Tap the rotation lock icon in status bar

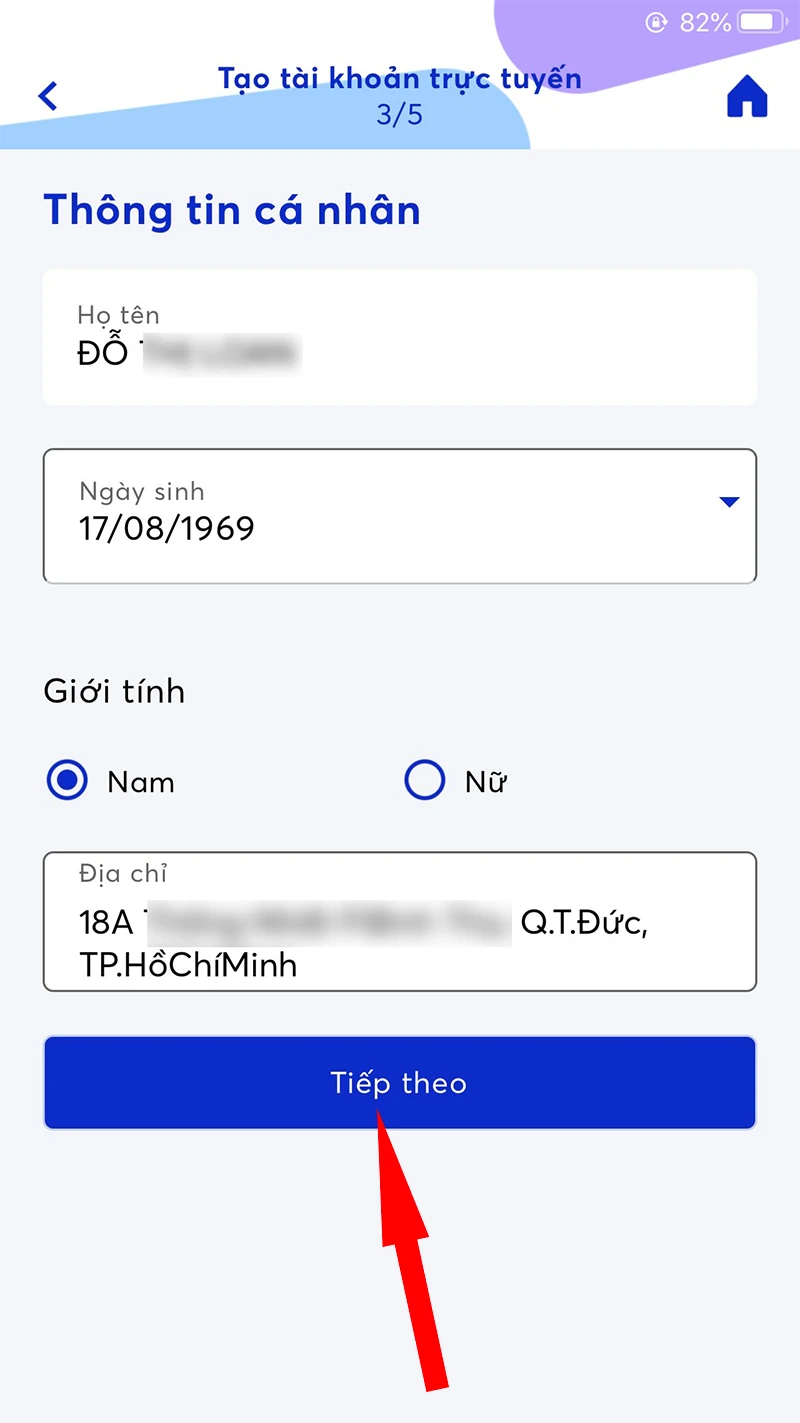[657, 22]
